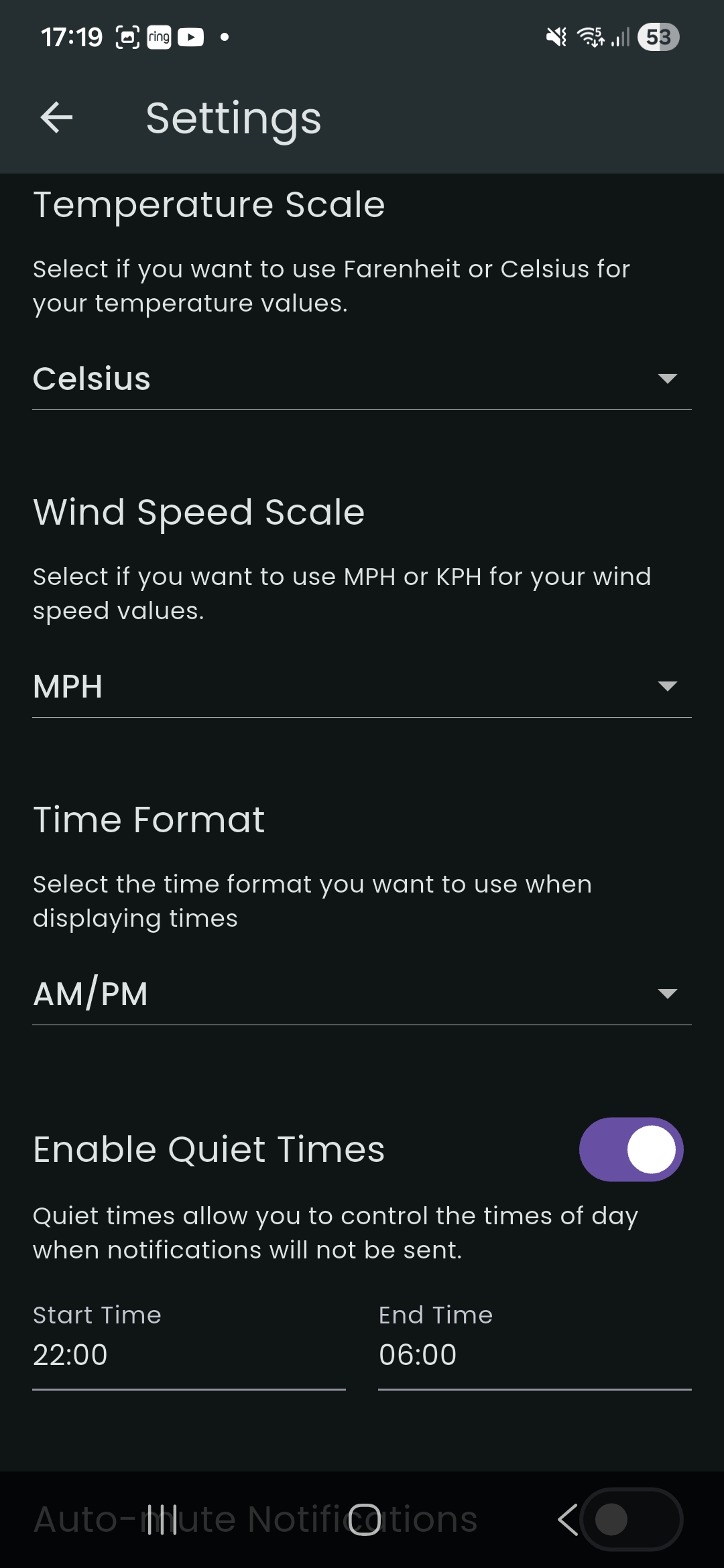Go back from the Settings screen
Image resolution: width=724 pixels, height=1568 pixels.
pyautogui.click(x=56, y=118)
